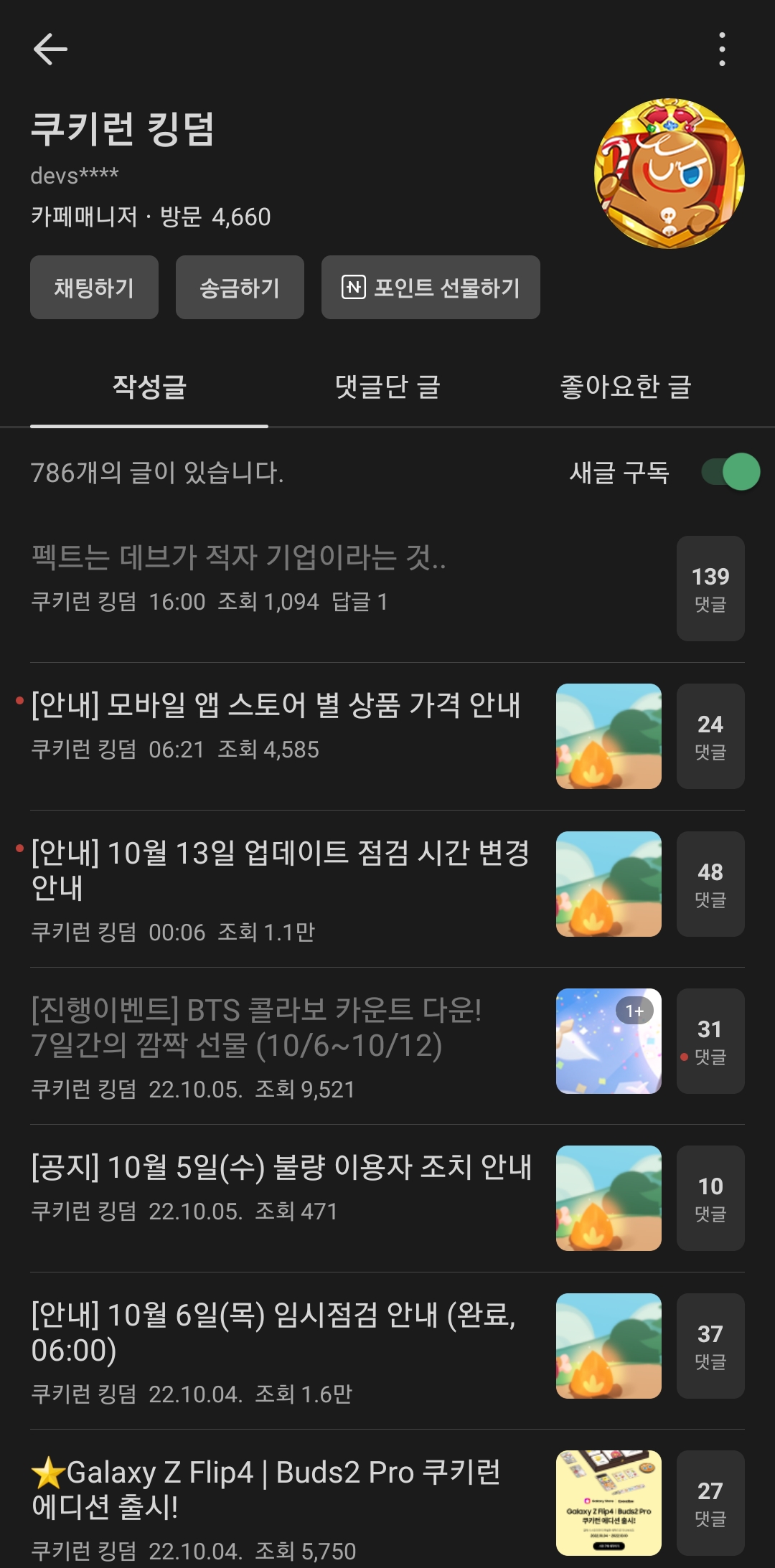This screenshot has height=1568, width=775.
Task: Open the three-dot overflow menu
Action: coord(722,49)
